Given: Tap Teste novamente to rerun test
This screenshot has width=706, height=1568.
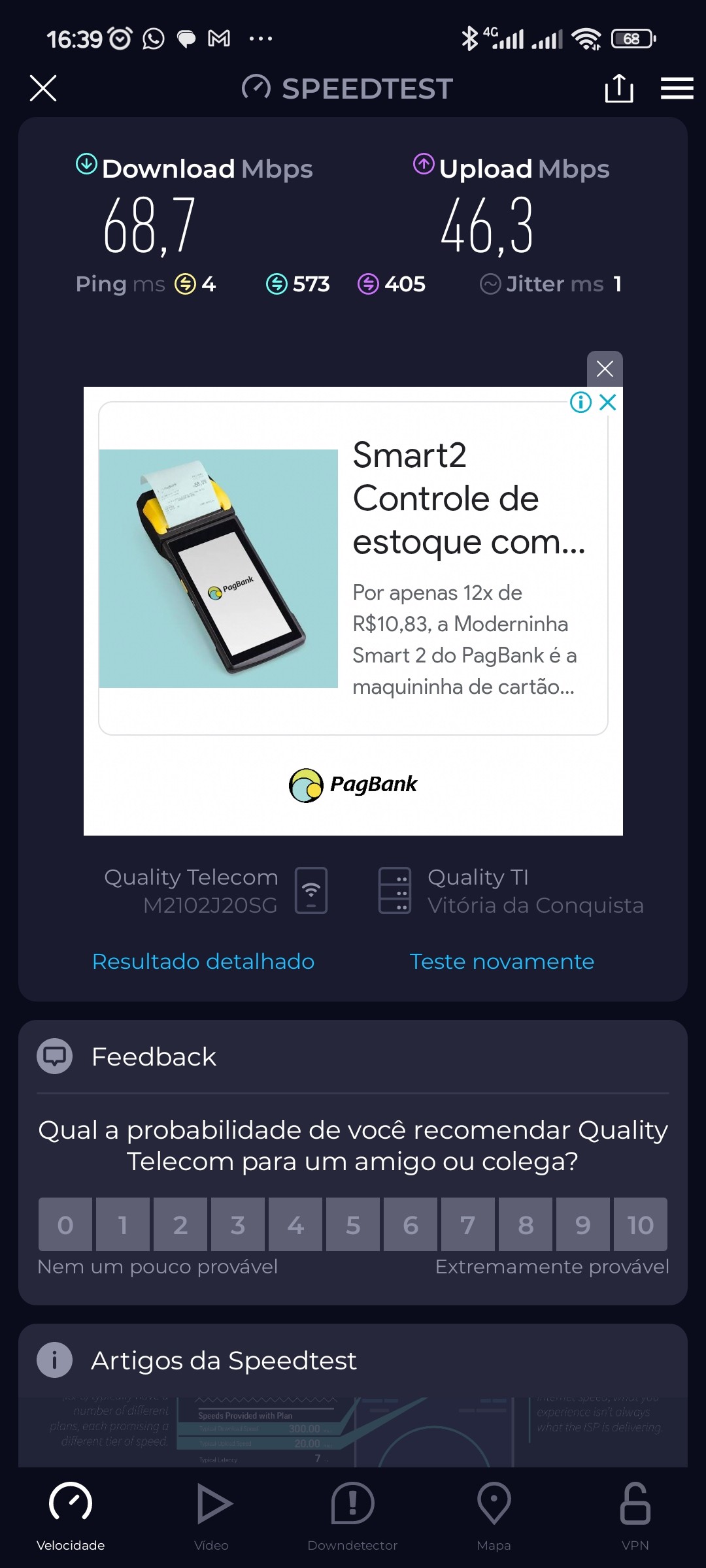Looking at the screenshot, I should 501,962.
